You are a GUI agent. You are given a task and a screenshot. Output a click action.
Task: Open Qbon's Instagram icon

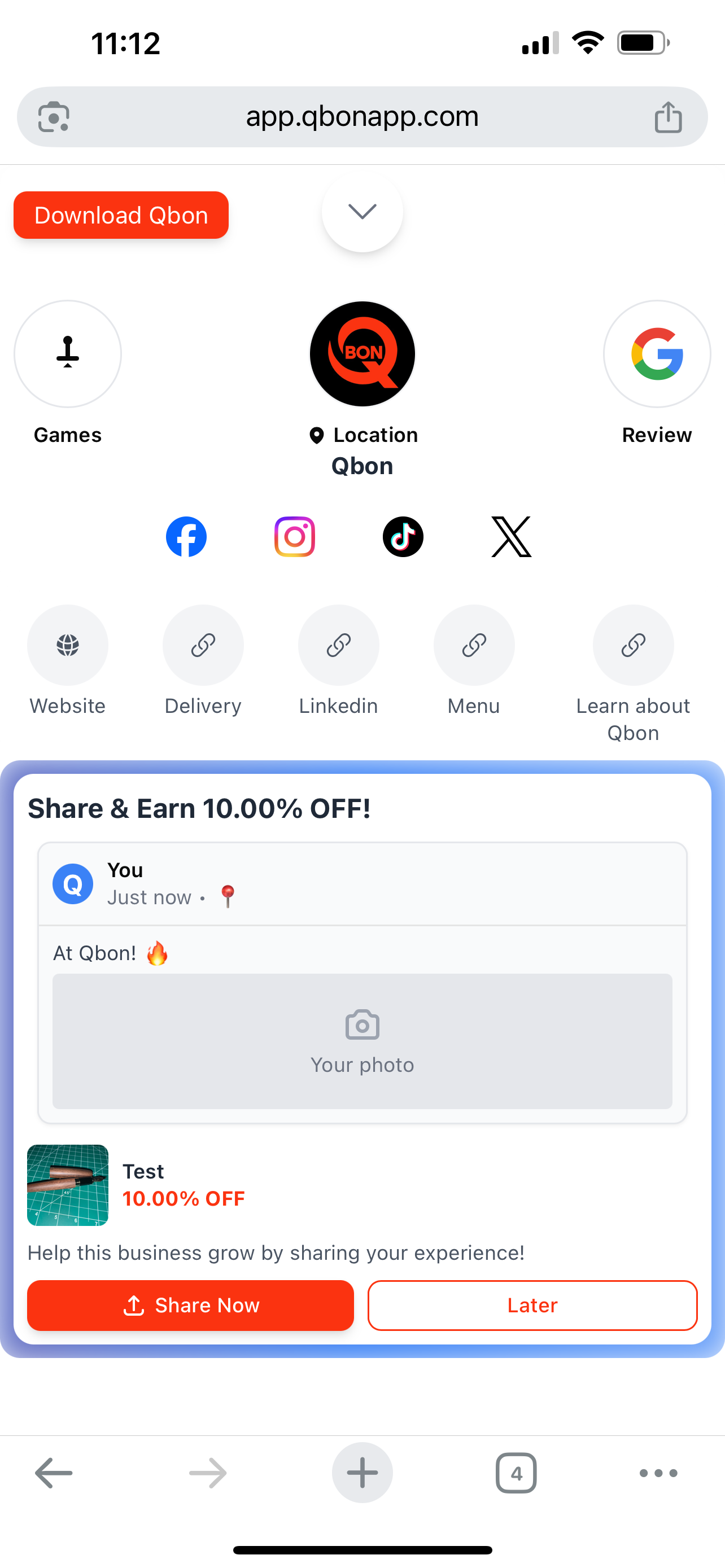click(295, 536)
